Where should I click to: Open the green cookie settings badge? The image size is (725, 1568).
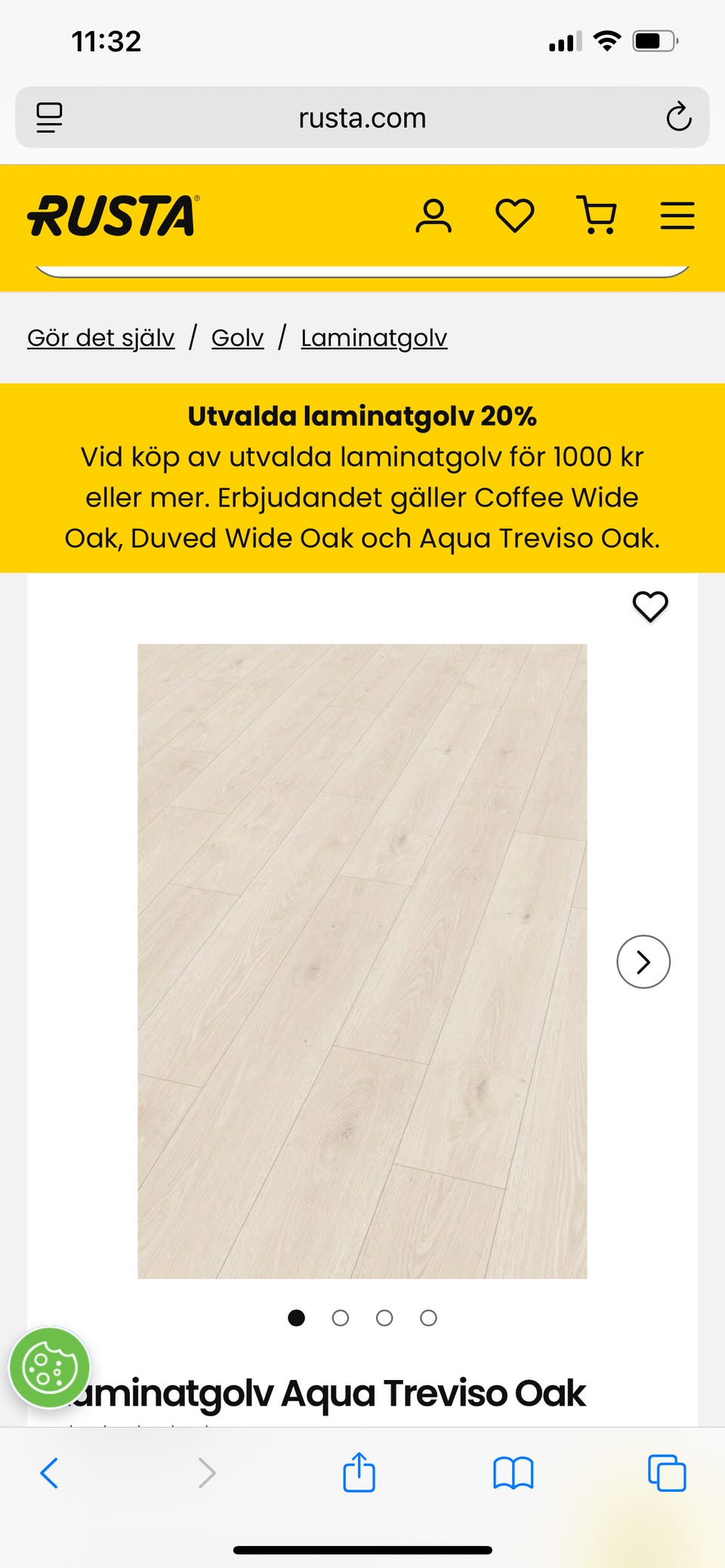[x=50, y=1366]
